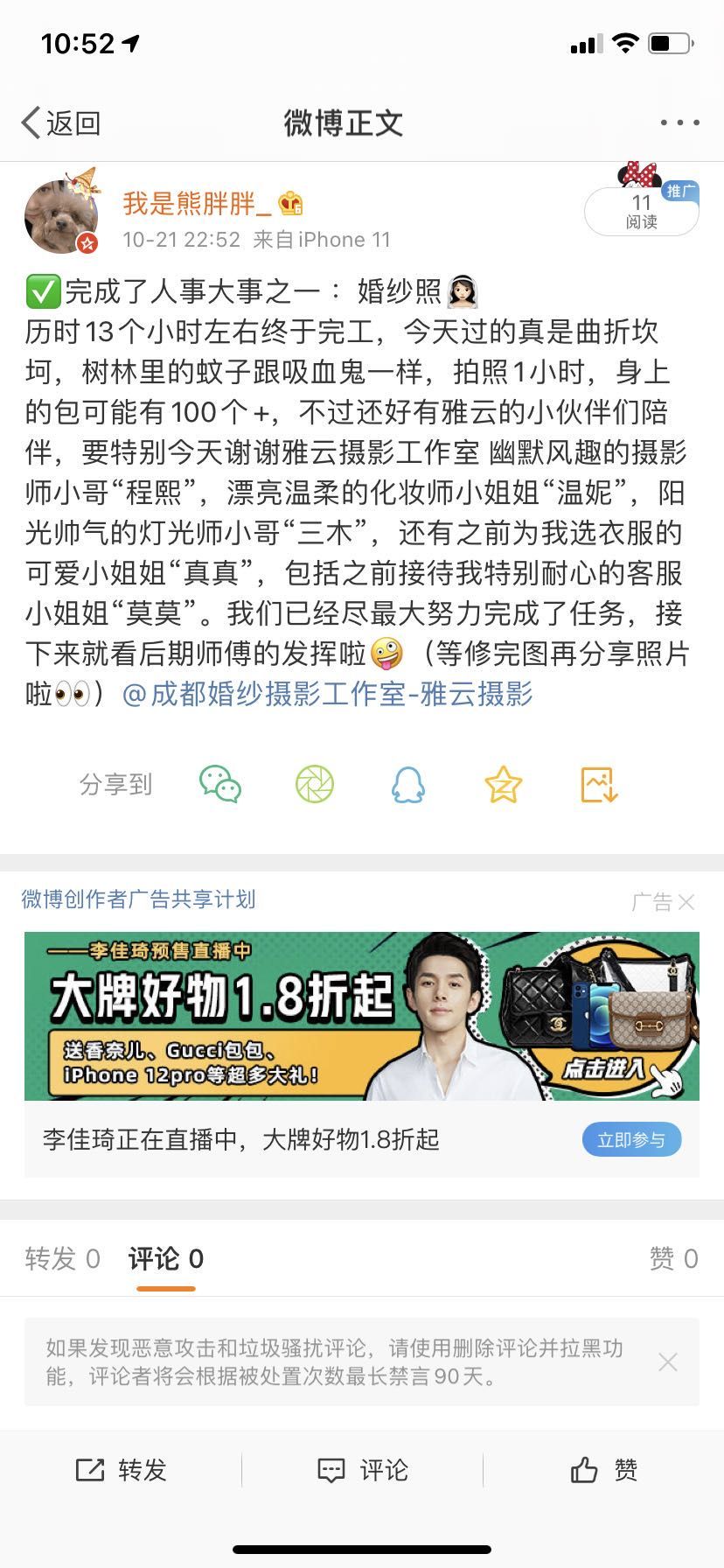Open 我是熊胖胖_ profile avatar
The width and height of the screenshot is (724, 1568).
(x=61, y=217)
